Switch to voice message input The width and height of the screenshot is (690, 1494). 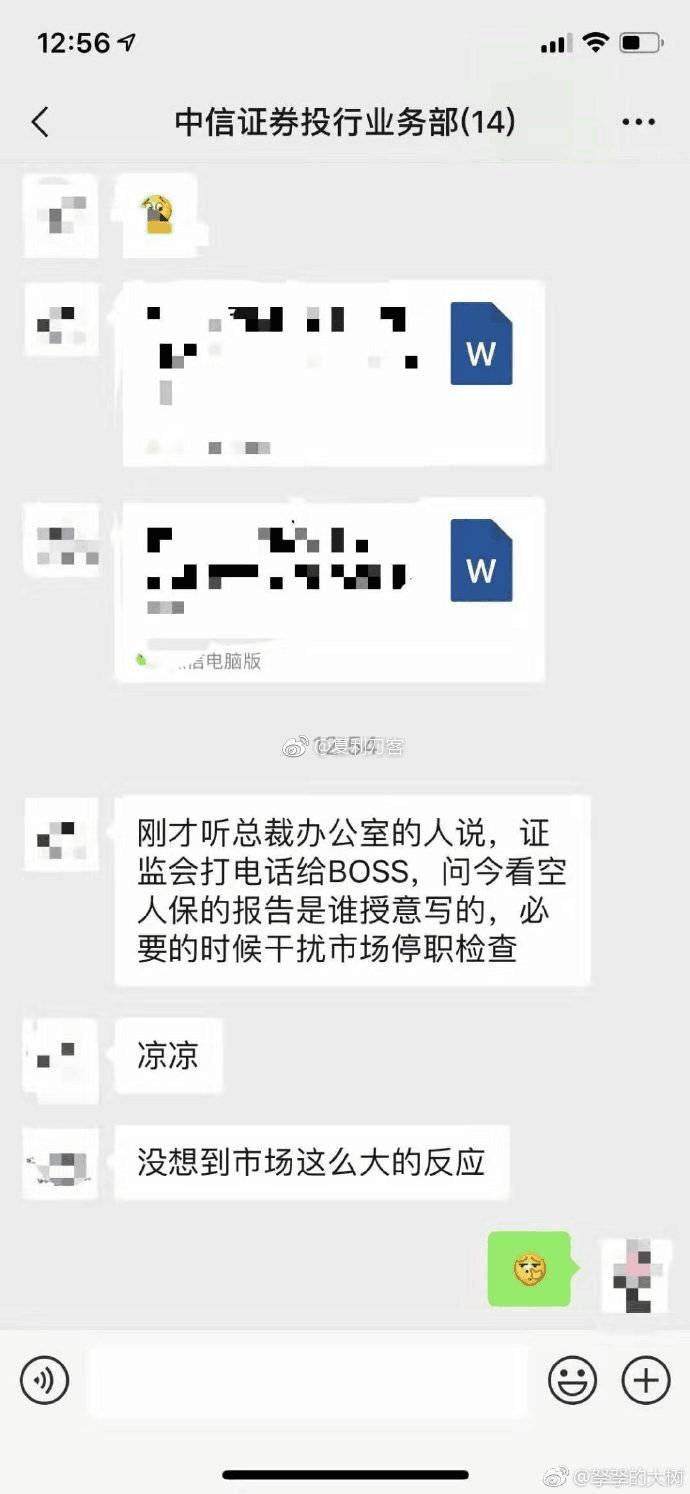pos(44,1382)
